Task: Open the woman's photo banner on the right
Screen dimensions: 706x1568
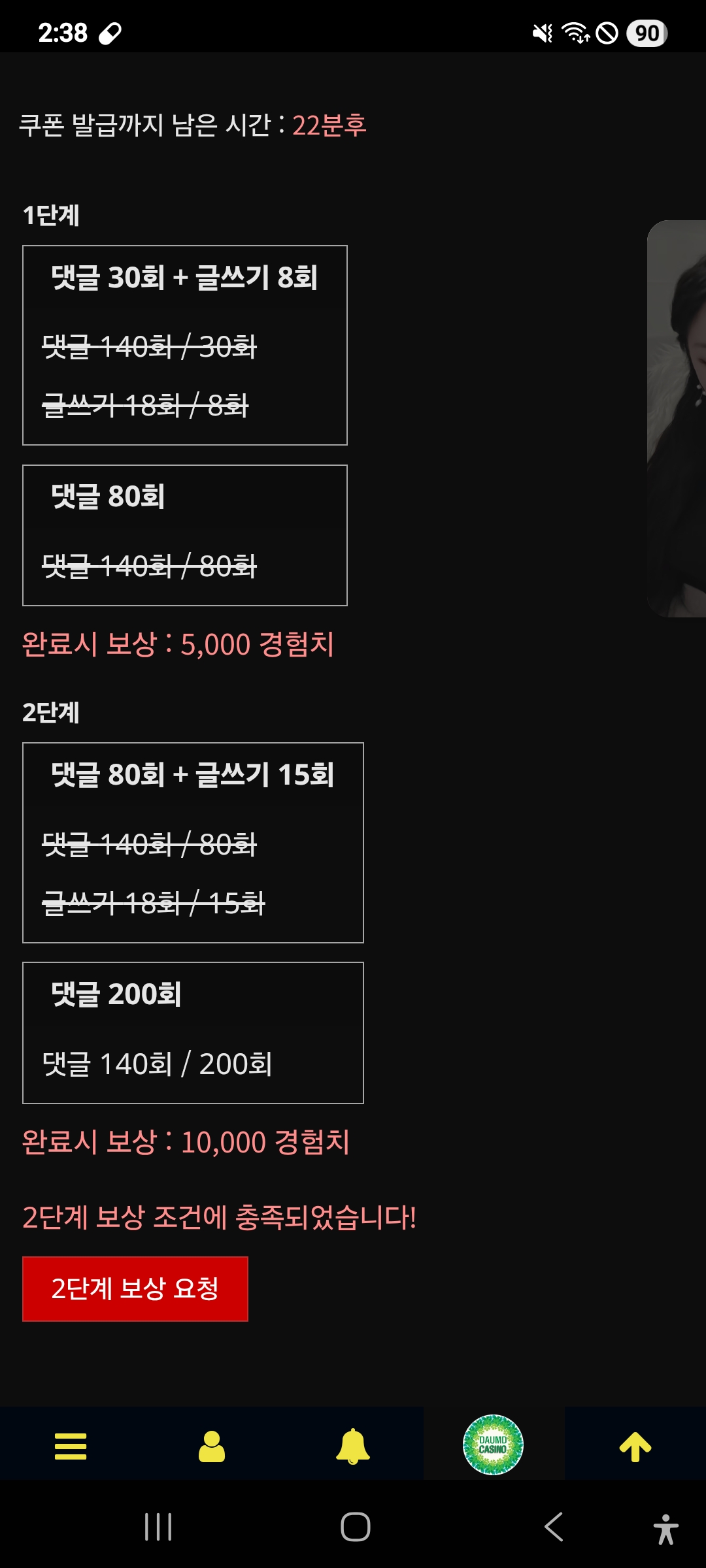Action: coord(677,418)
